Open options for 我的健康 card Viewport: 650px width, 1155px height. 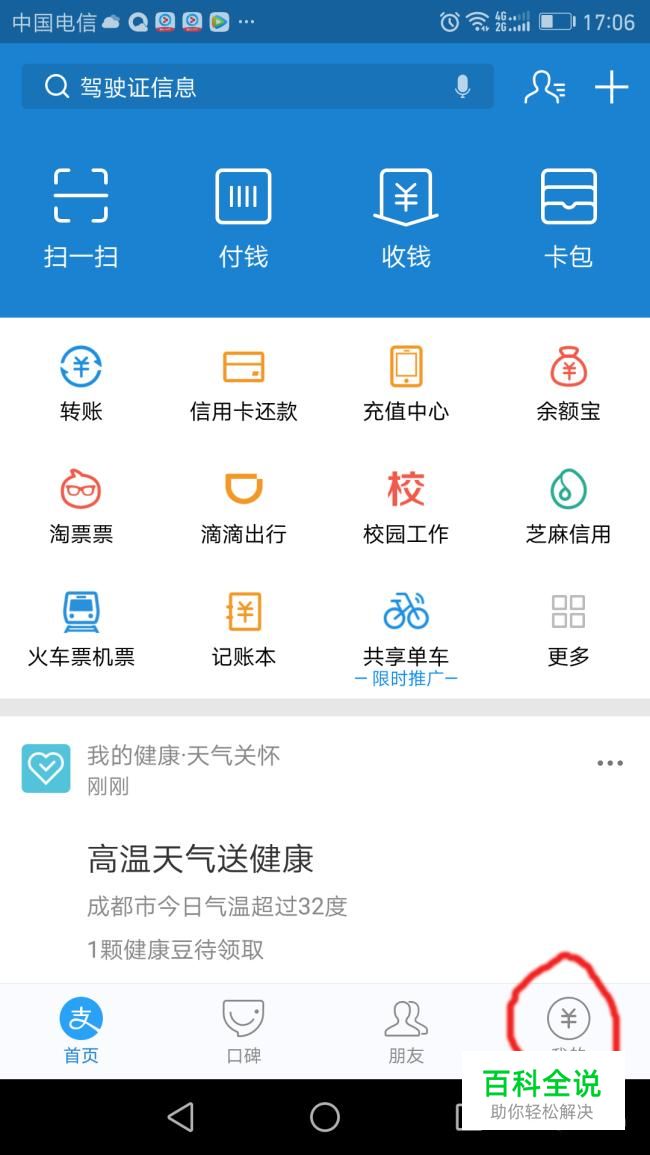point(610,763)
